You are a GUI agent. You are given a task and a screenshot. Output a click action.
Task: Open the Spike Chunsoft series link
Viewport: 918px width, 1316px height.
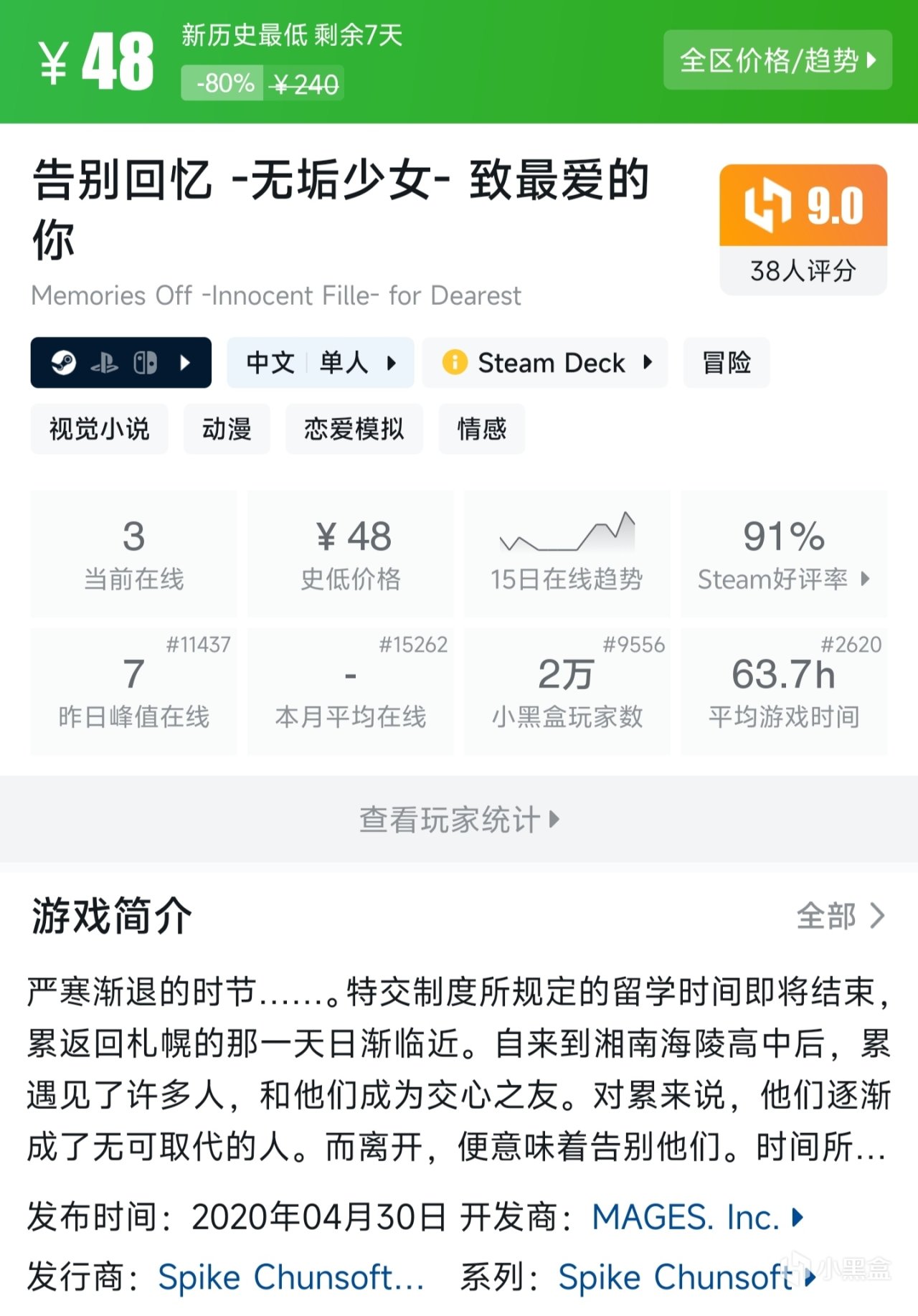685,1277
